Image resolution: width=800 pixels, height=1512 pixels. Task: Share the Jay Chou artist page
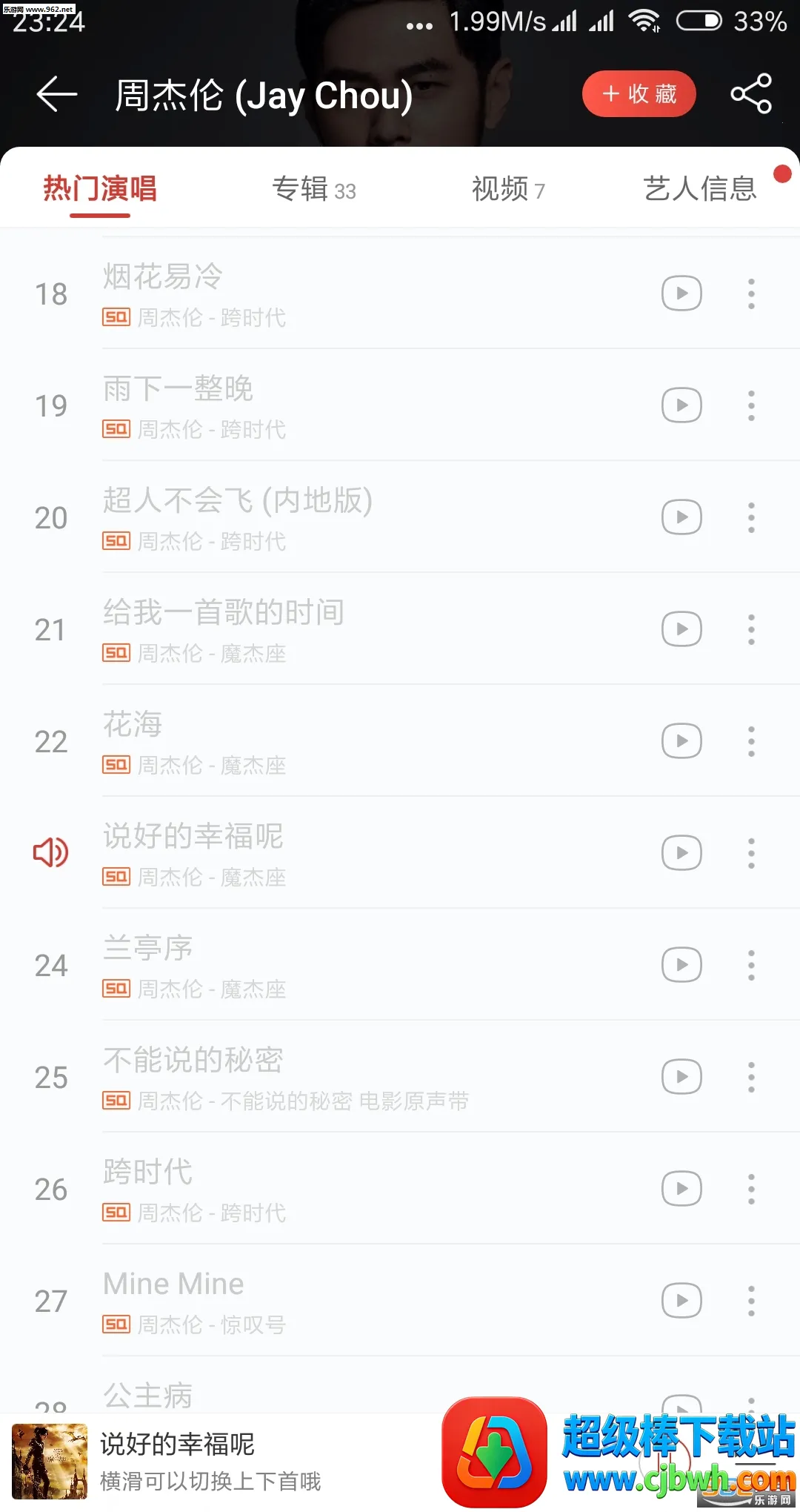pyautogui.click(x=751, y=94)
